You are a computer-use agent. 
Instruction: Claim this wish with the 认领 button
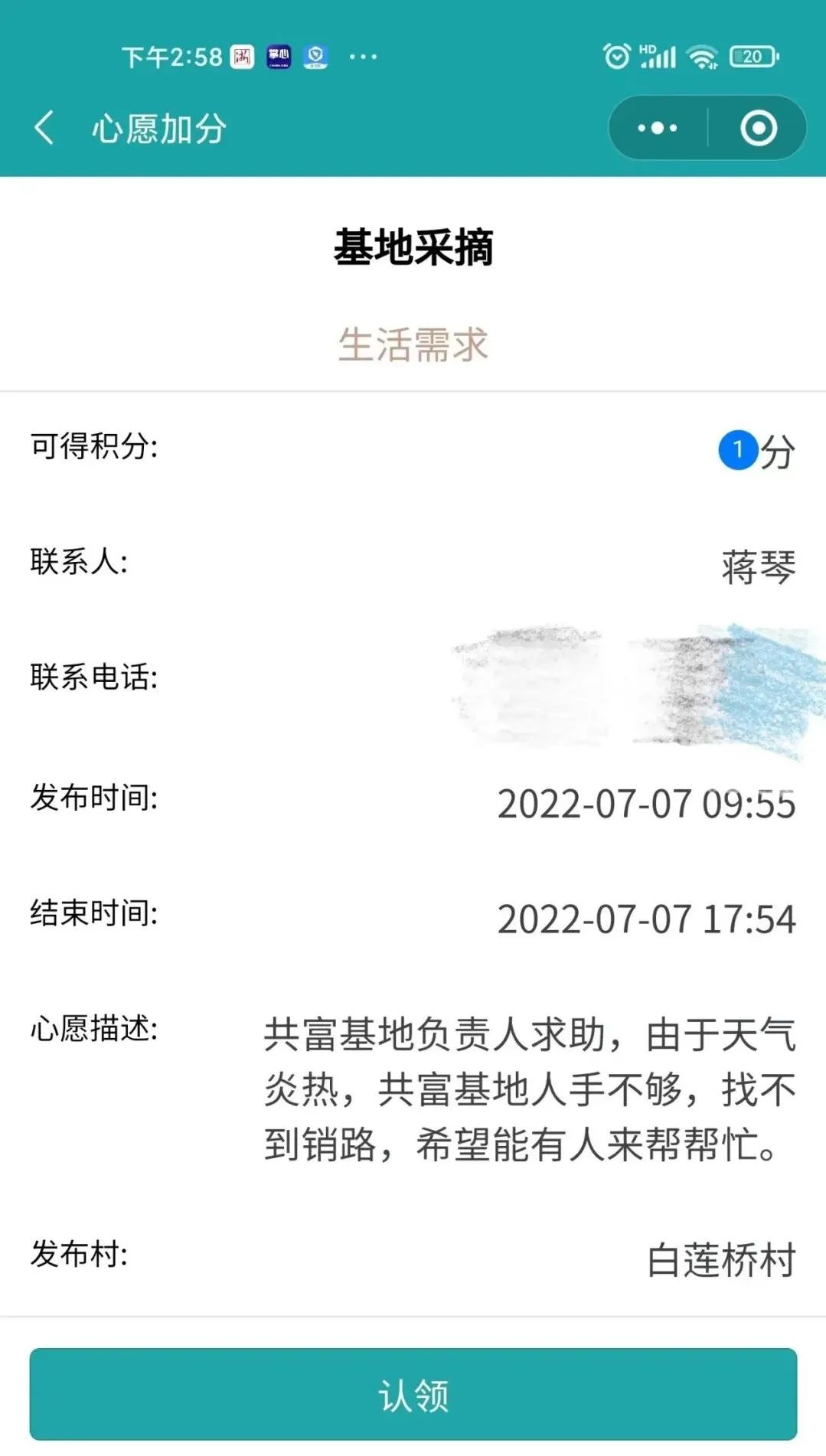[x=413, y=1394]
